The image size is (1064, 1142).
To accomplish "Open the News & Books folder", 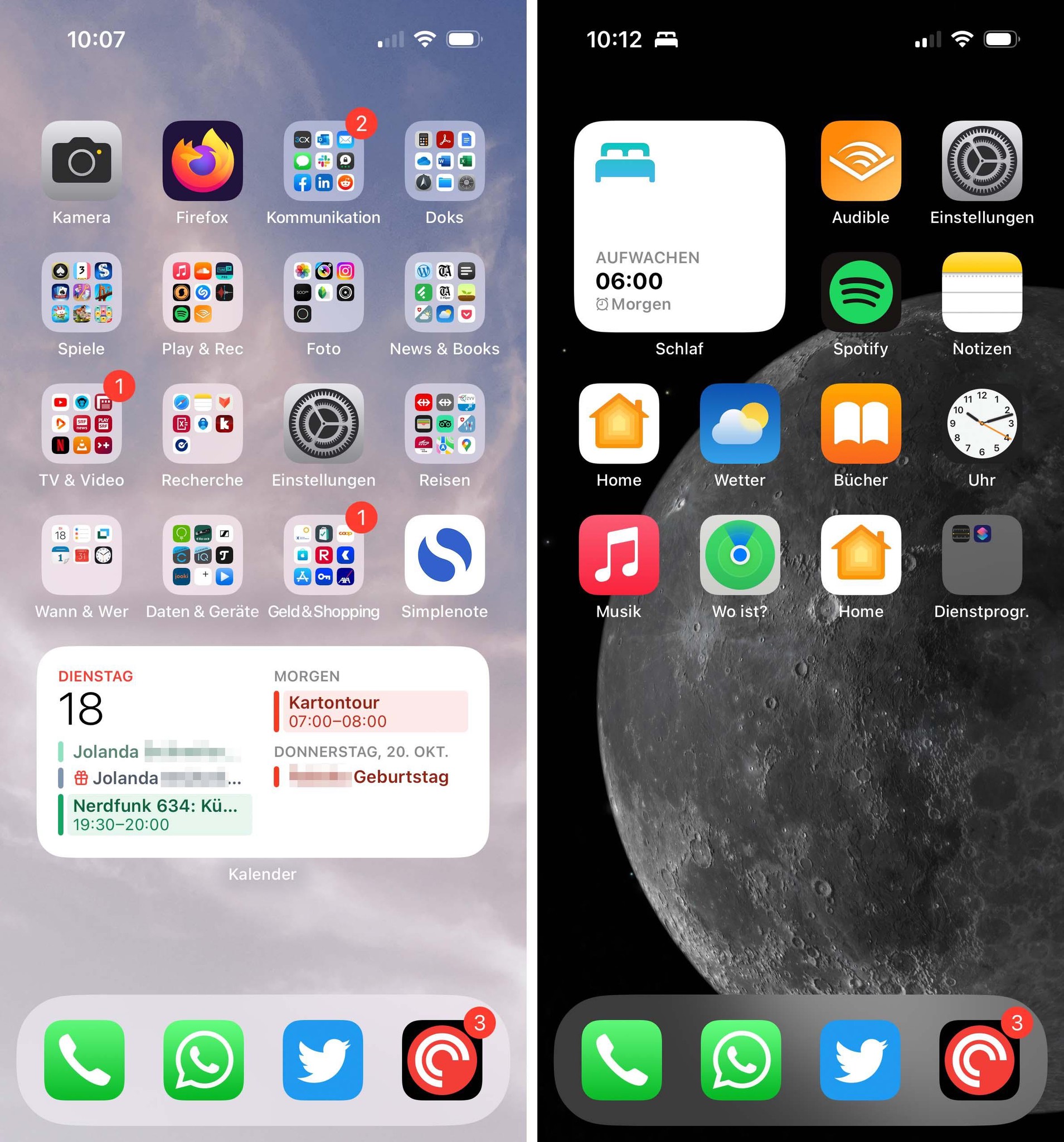I will pyautogui.click(x=444, y=292).
